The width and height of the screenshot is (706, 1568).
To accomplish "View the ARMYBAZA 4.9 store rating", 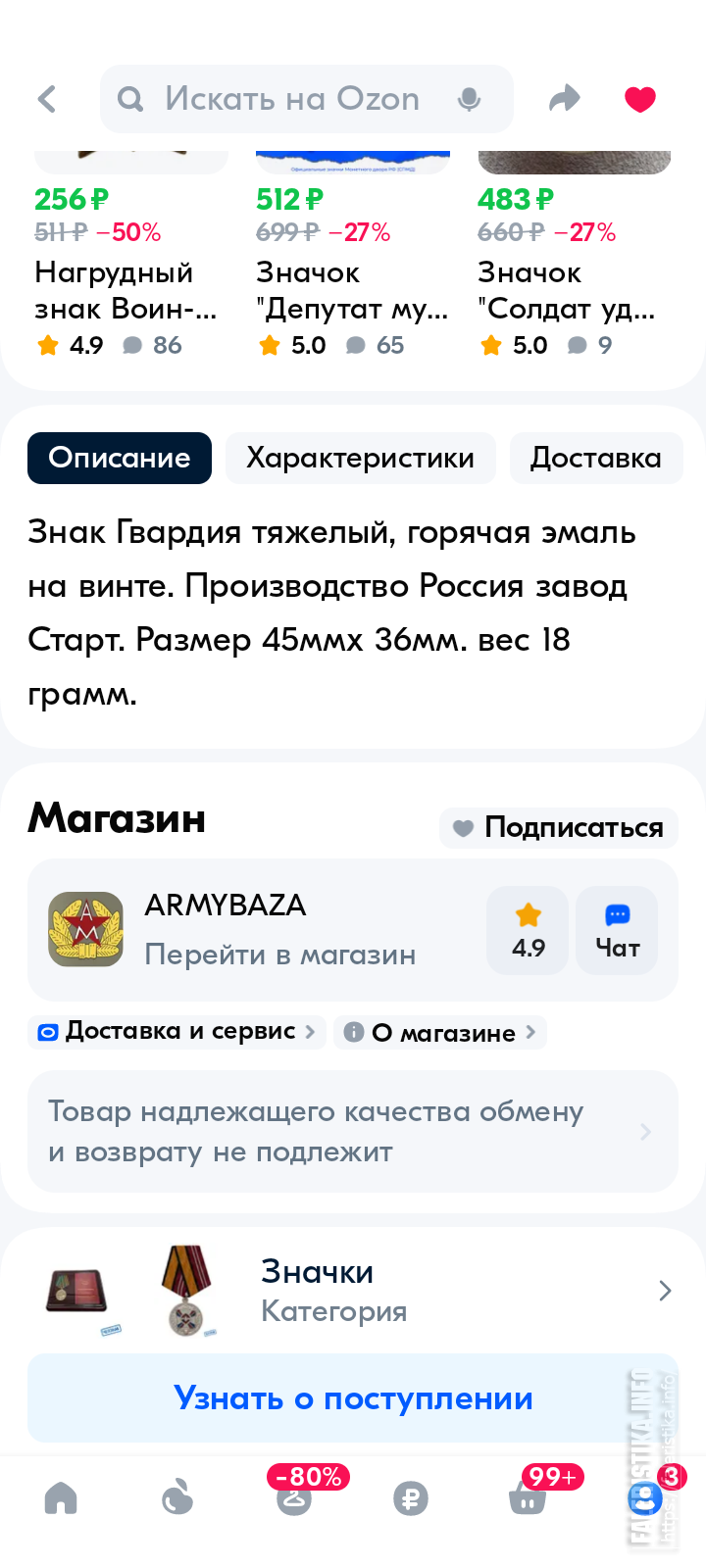I will [x=528, y=930].
